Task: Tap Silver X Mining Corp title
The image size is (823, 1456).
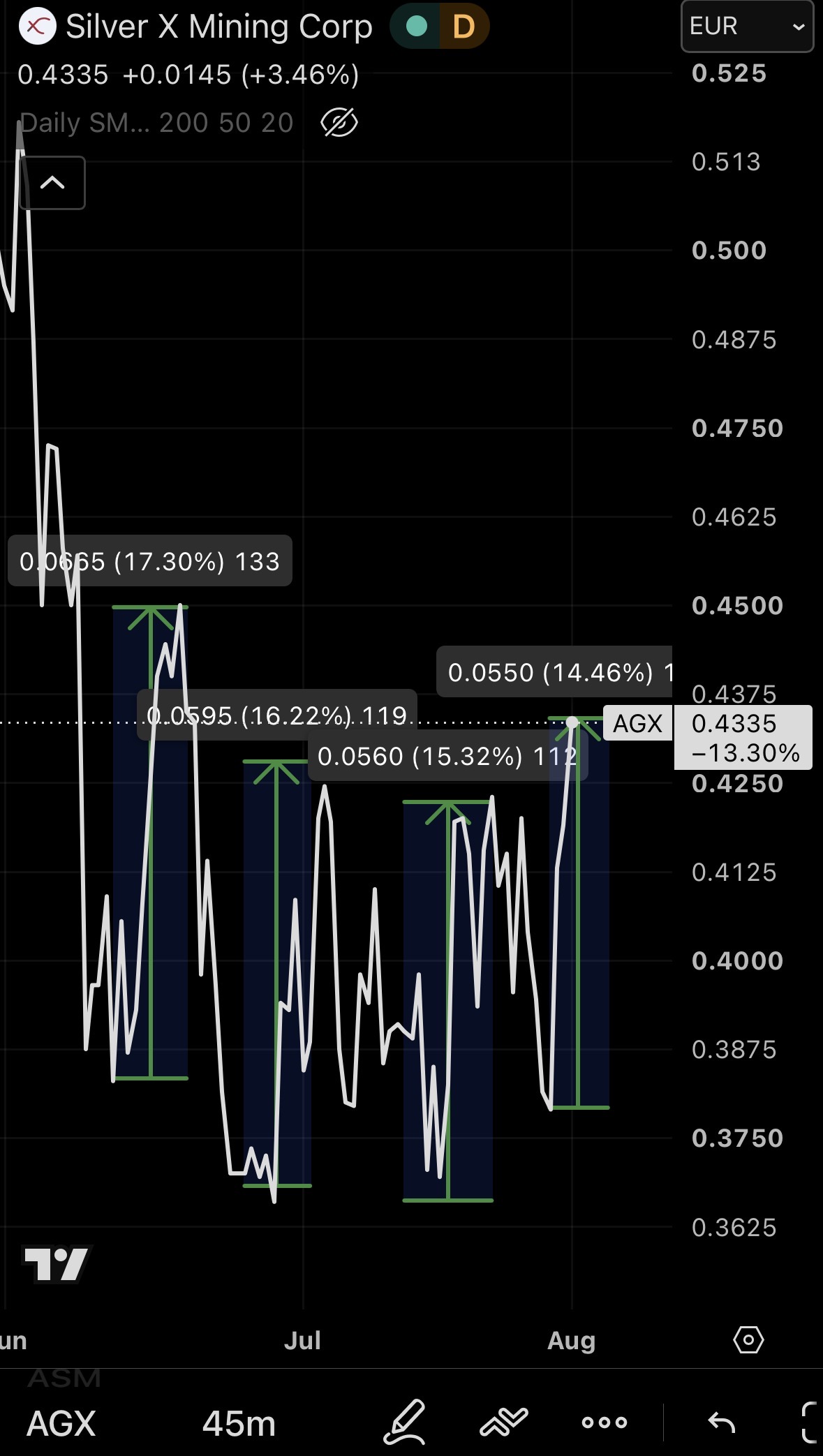Action: (218, 27)
